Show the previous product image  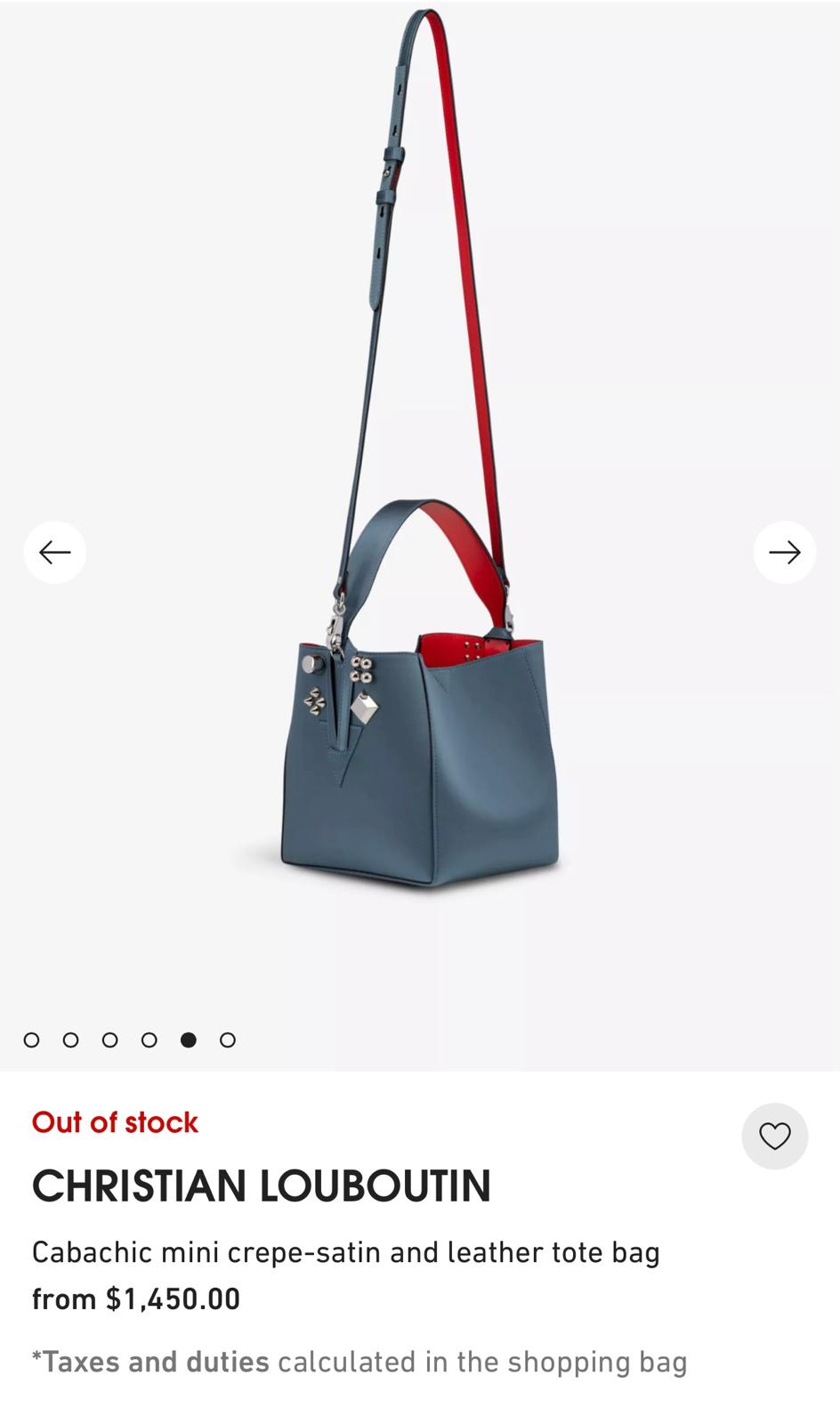click(55, 553)
